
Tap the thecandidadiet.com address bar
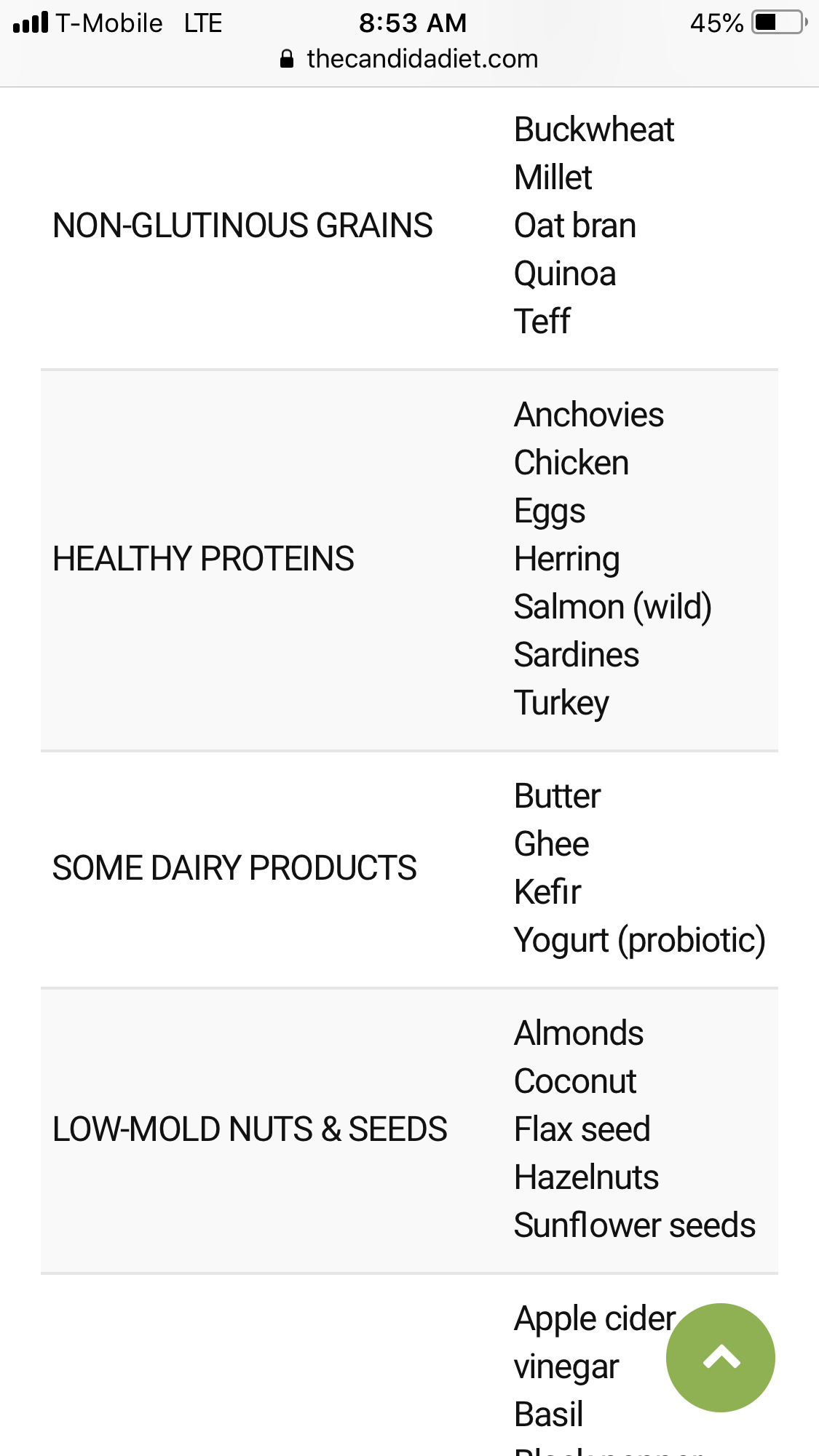(410, 59)
